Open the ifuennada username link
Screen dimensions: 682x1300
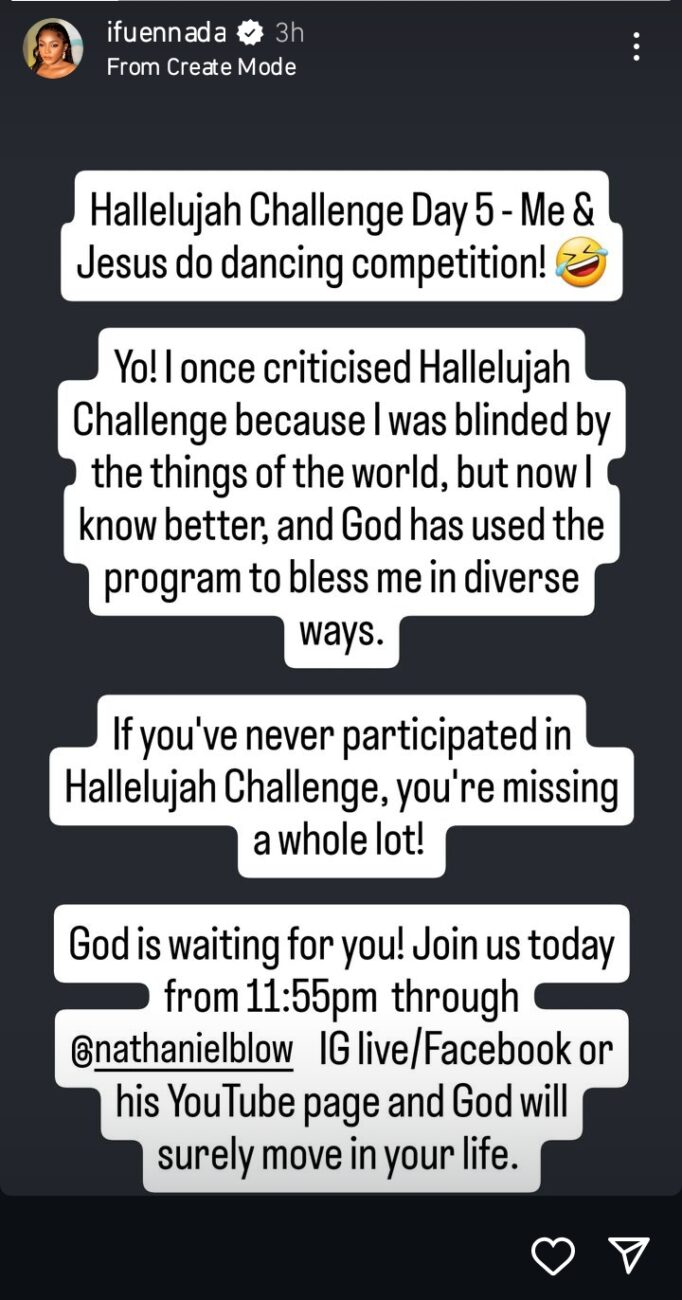(x=165, y=33)
